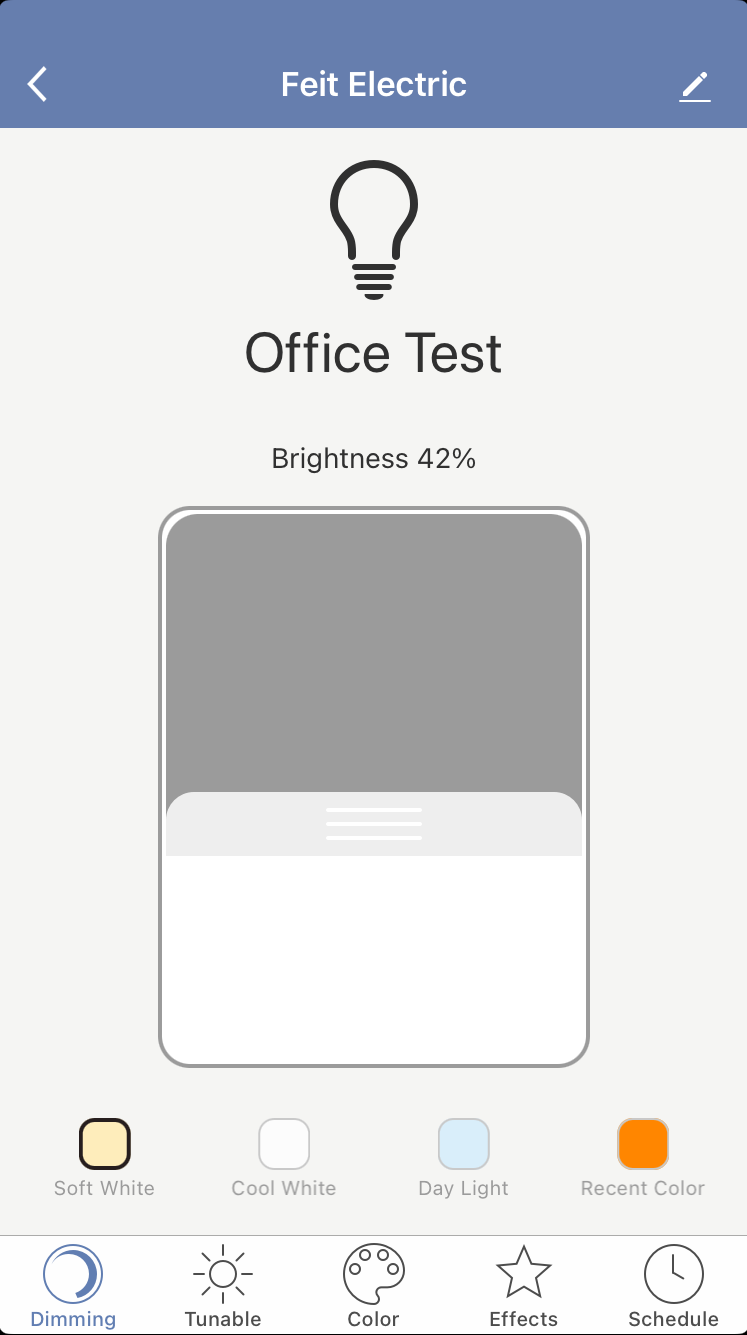This screenshot has width=747, height=1335.
Task: Go back using the header arrow
Action: coord(38,85)
